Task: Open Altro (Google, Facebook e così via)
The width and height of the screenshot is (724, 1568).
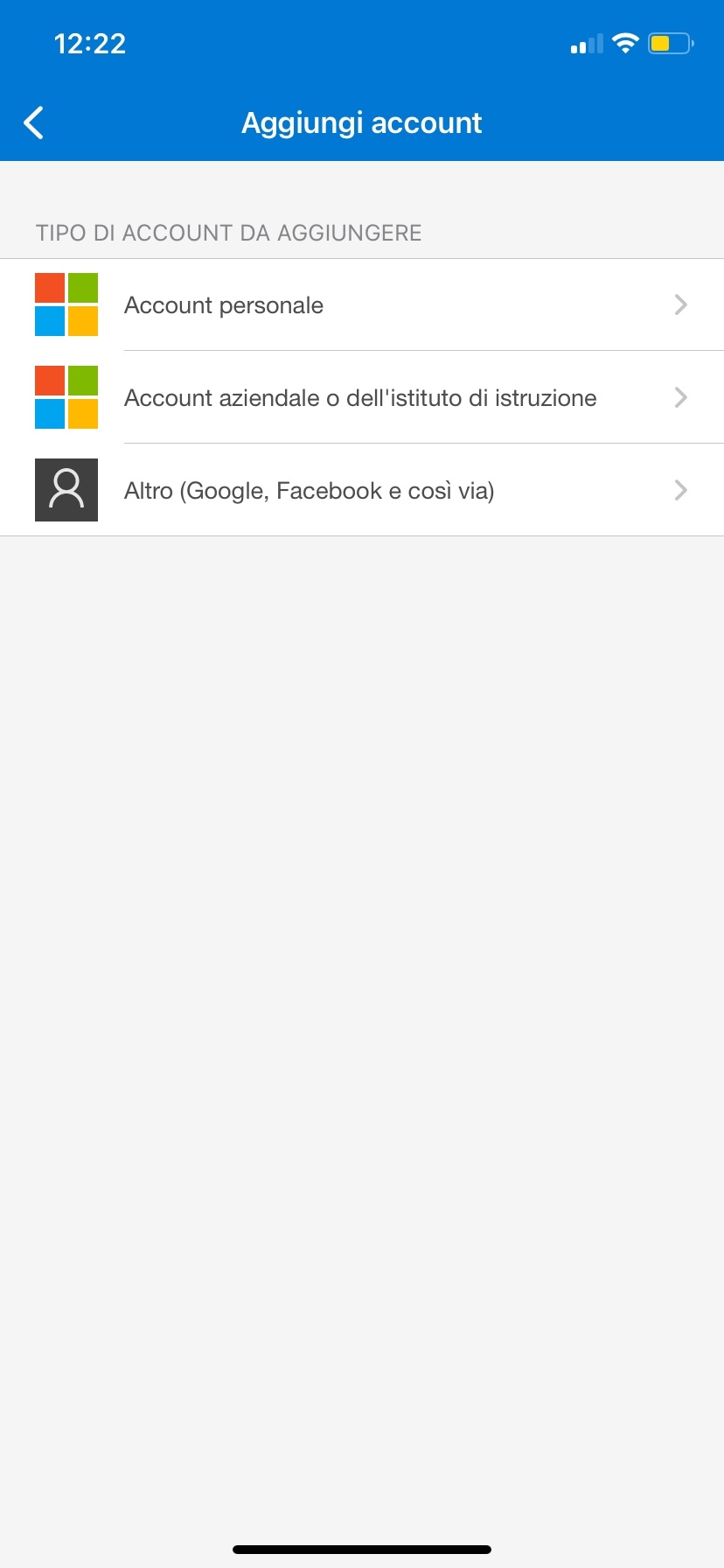Action: click(x=362, y=491)
